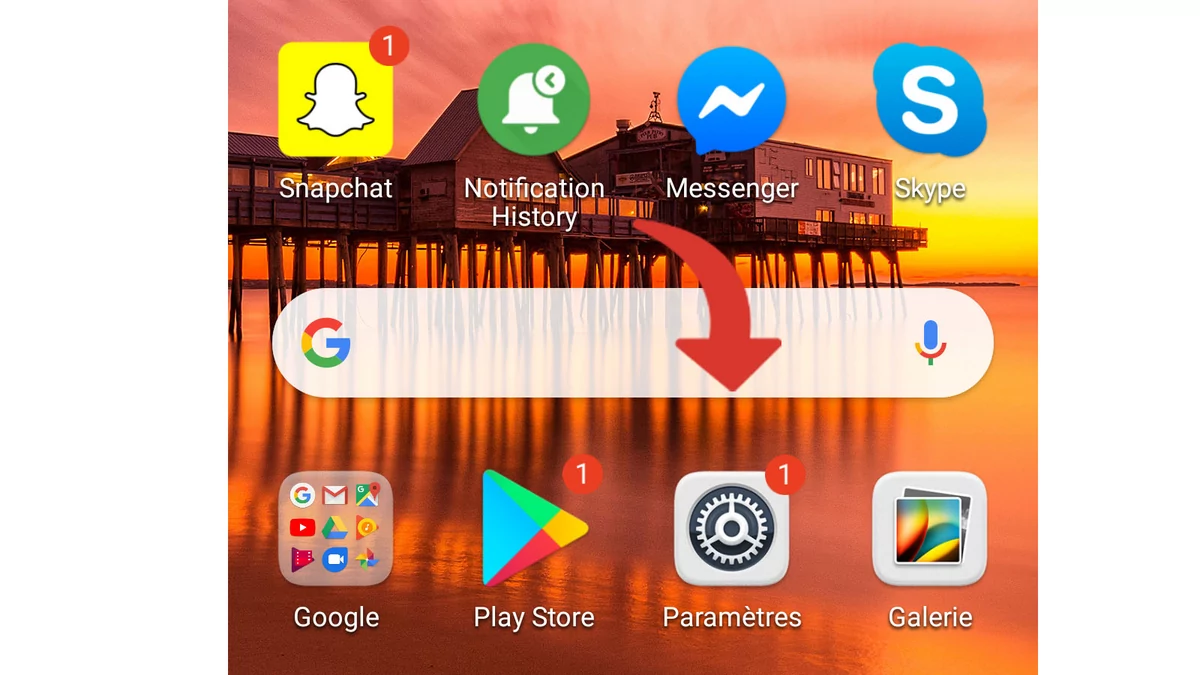Viewport: 1200px width, 675px height.
Task: Launch the Skype app
Action: (929, 100)
